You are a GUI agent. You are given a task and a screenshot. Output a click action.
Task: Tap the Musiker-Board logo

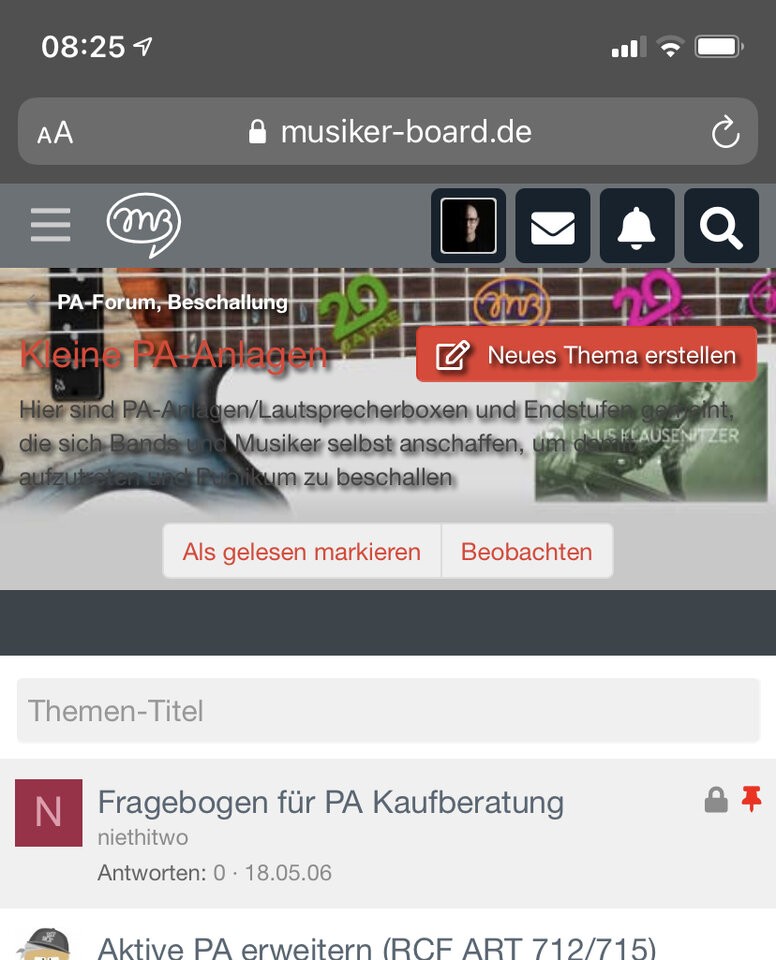(x=143, y=225)
